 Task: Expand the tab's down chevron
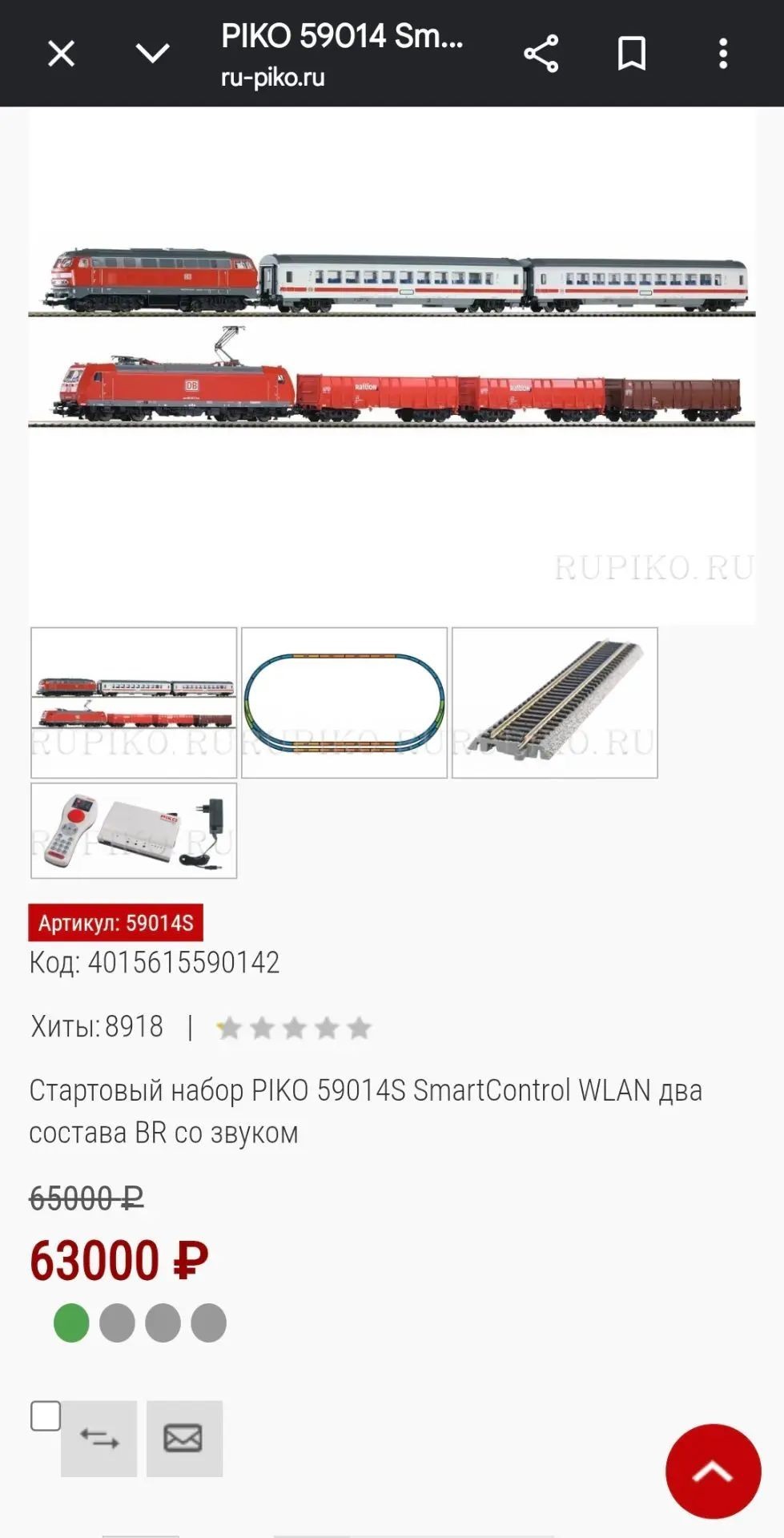tap(152, 54)
